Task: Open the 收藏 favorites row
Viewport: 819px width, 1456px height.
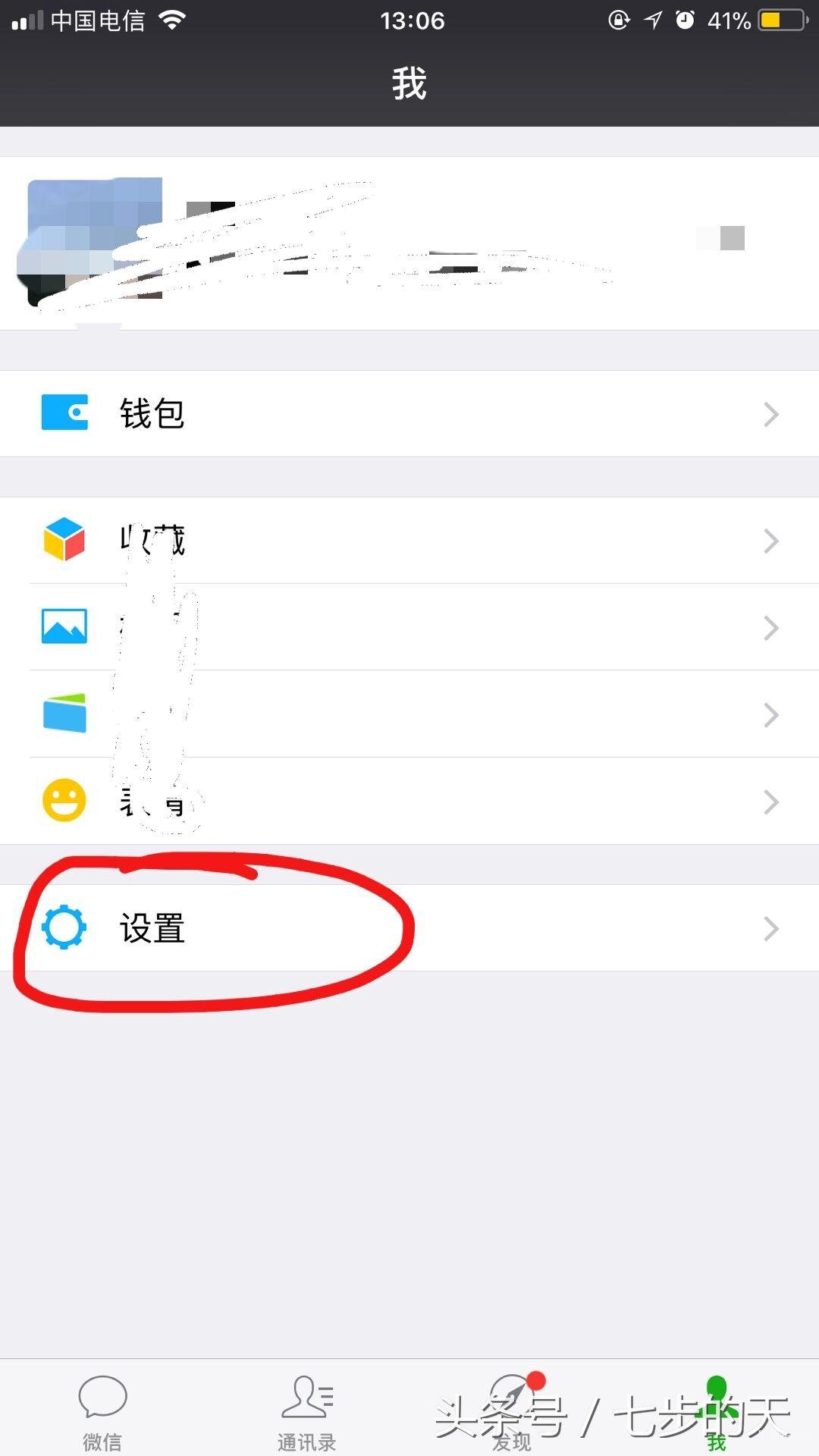Action: coord(409,541)
